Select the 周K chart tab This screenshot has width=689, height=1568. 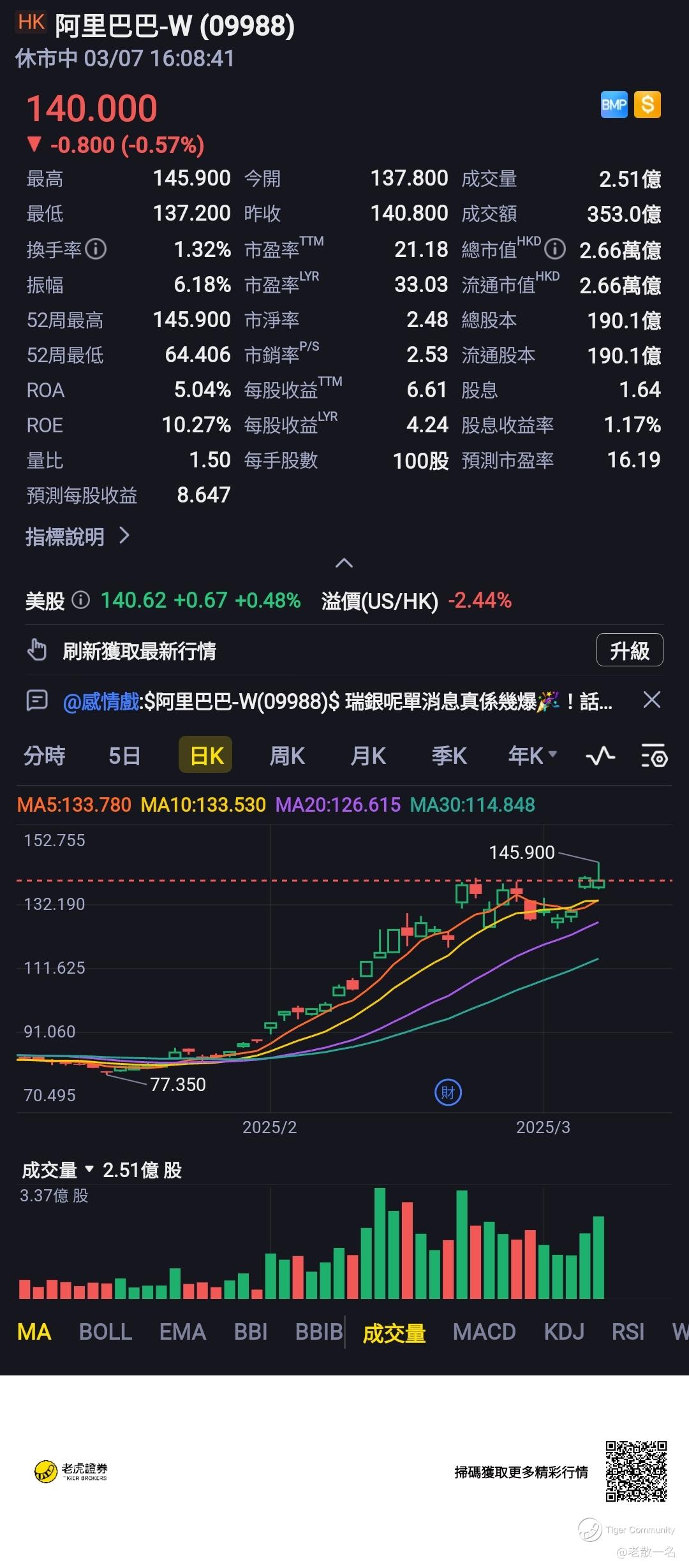[287, 756]
